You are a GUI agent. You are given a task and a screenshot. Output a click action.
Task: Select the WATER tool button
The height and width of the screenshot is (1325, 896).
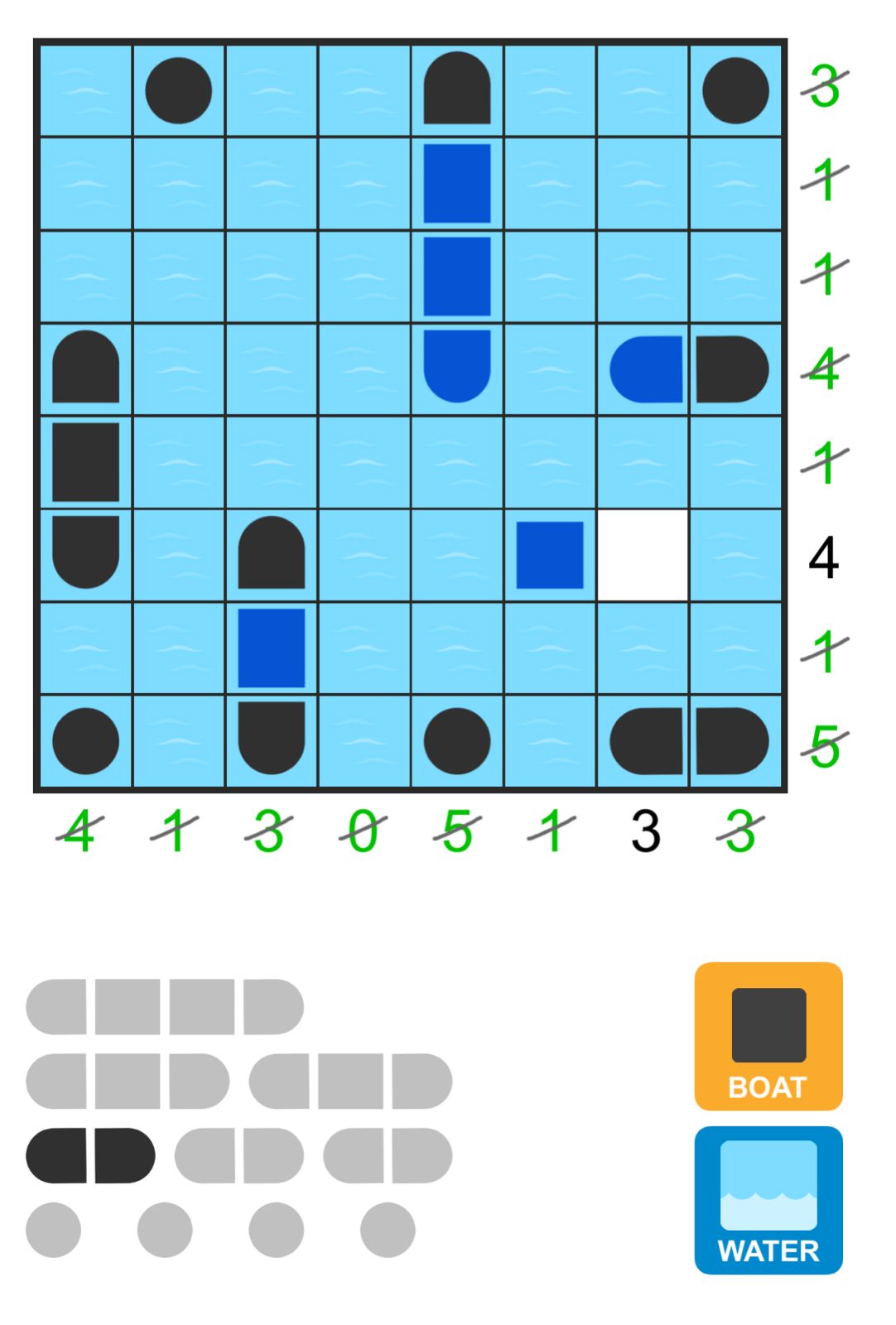coord(768,1199)
